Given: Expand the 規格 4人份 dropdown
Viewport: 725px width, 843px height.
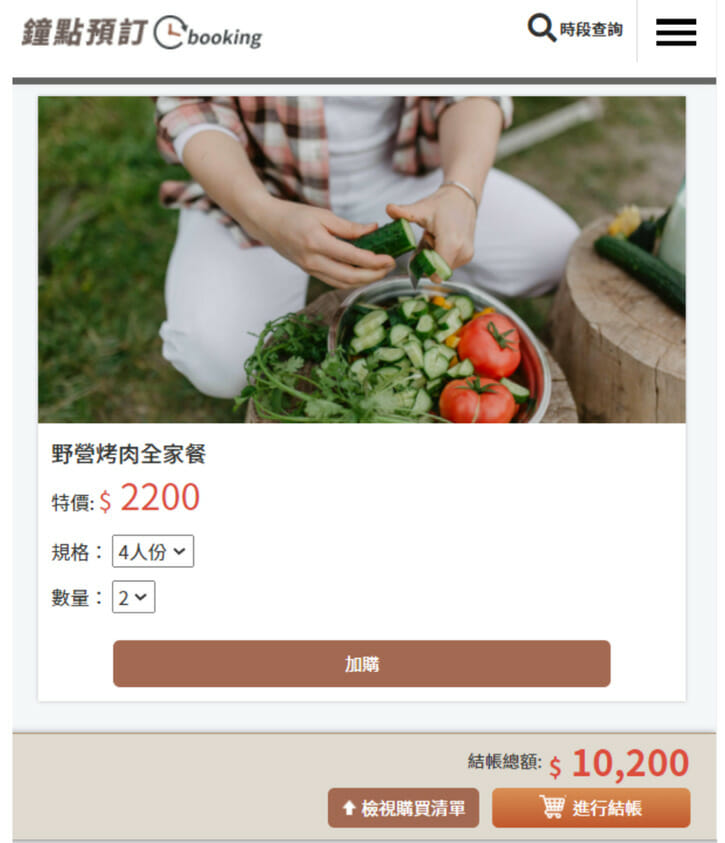Looking at the screenshot, I should 153,551.
